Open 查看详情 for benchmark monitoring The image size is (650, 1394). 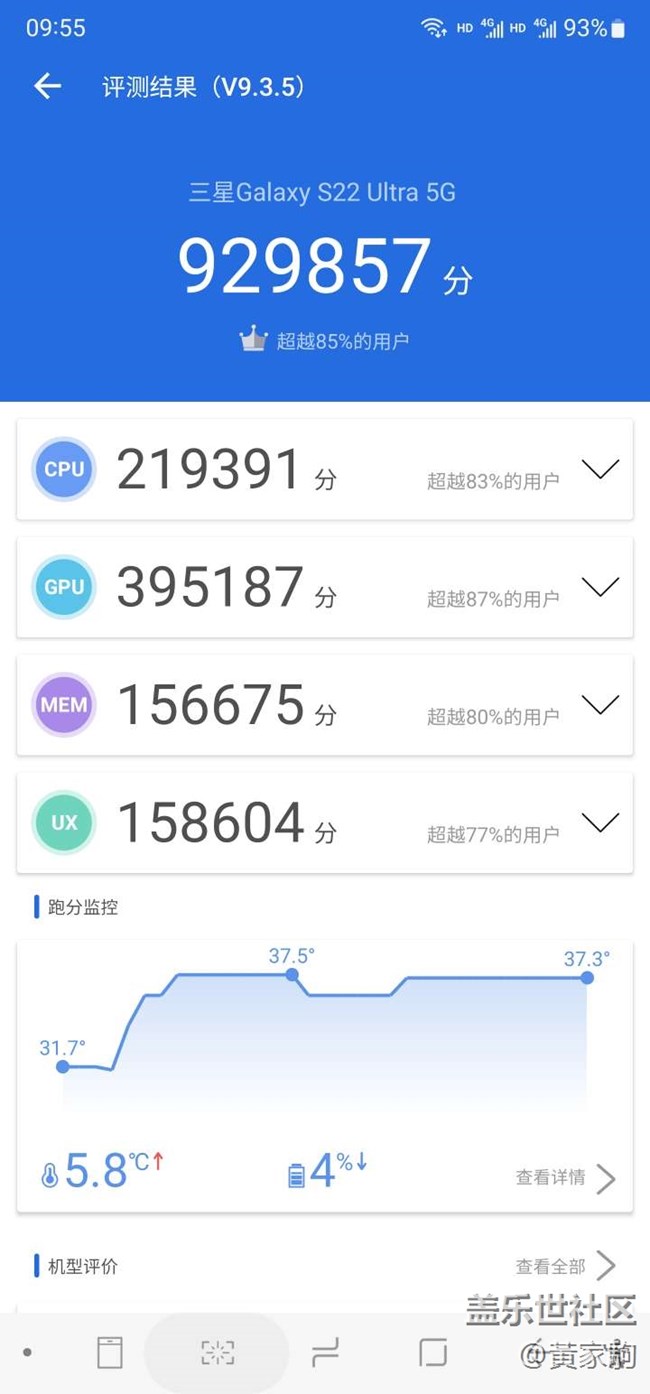coord(565,1178)
